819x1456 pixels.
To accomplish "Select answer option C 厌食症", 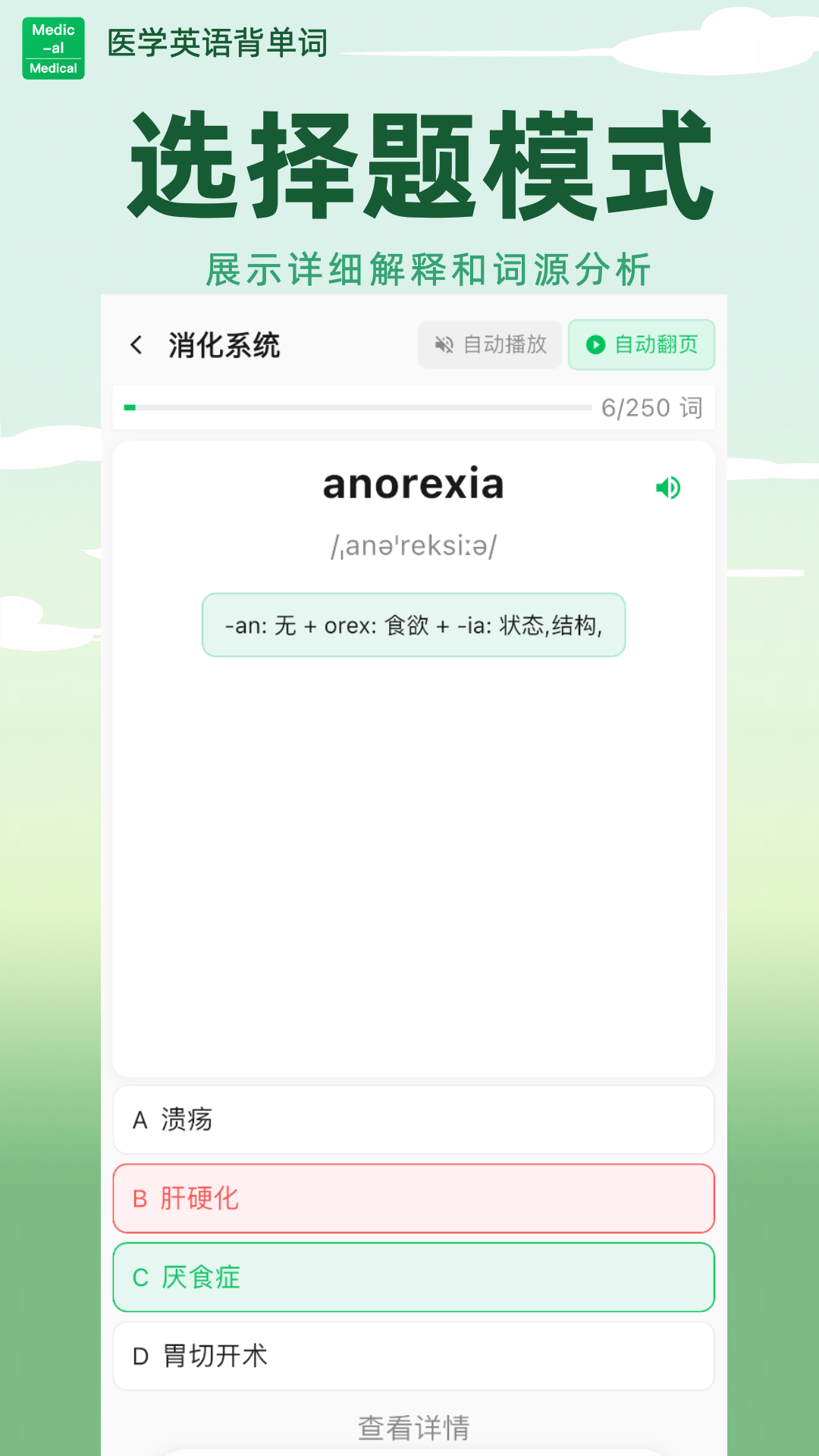I will pyautogui.click(x=413, y=1278).
